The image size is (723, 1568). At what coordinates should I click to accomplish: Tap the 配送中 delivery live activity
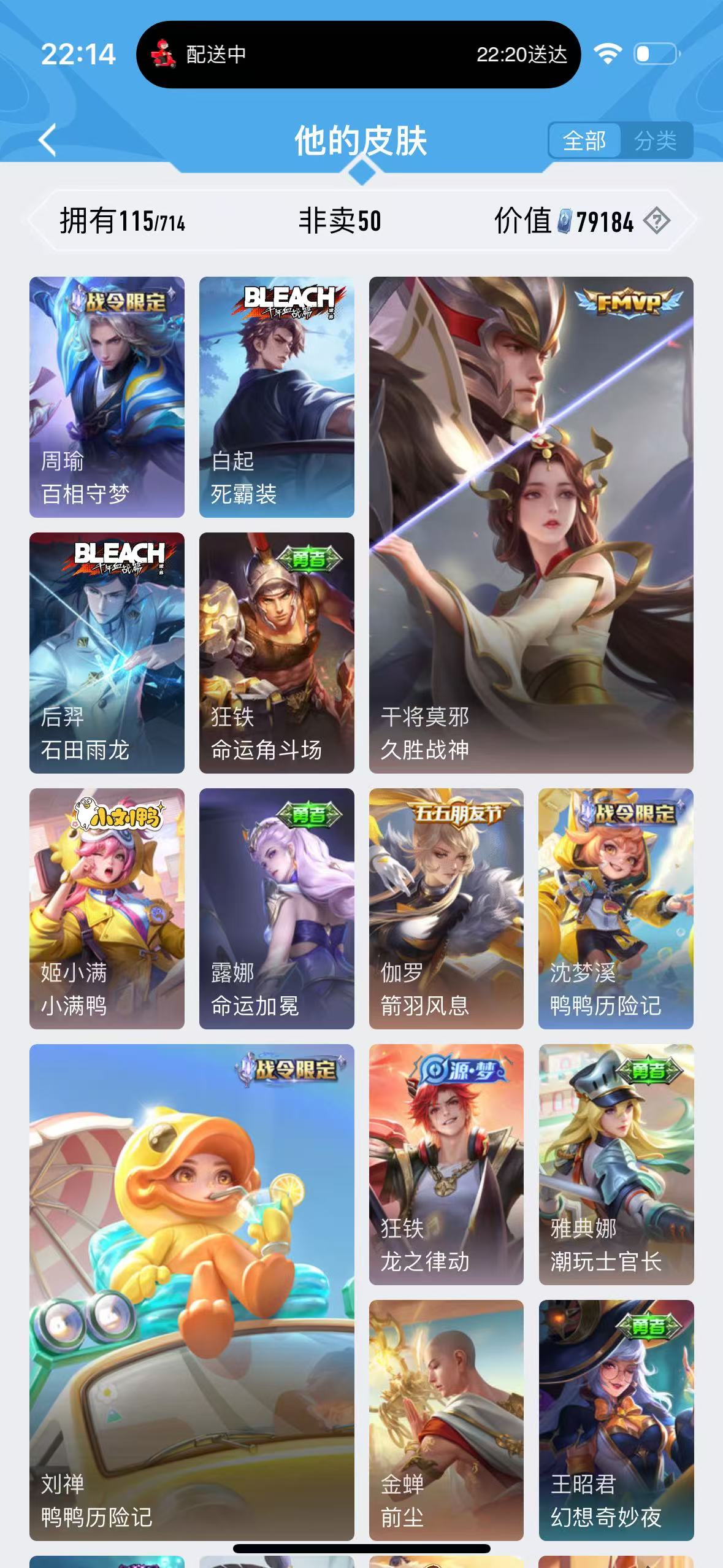[x=358, y=55]
